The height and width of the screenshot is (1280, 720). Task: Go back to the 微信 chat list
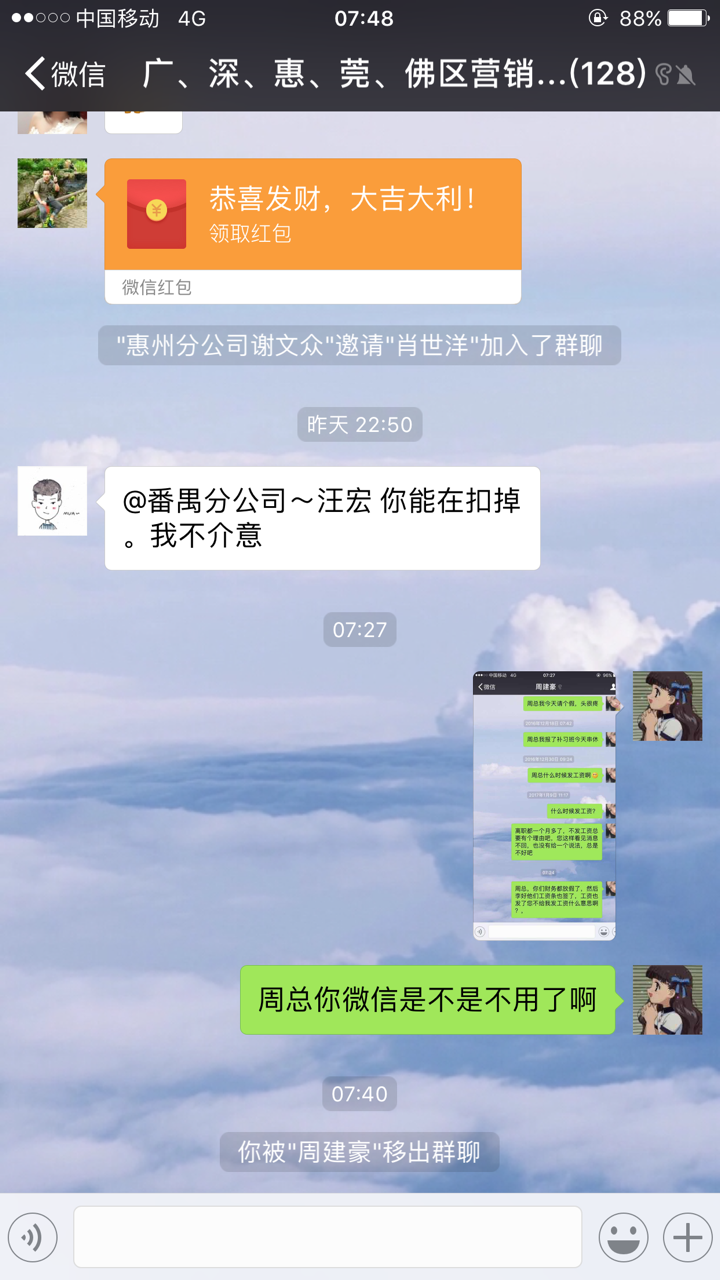(66, 74)
